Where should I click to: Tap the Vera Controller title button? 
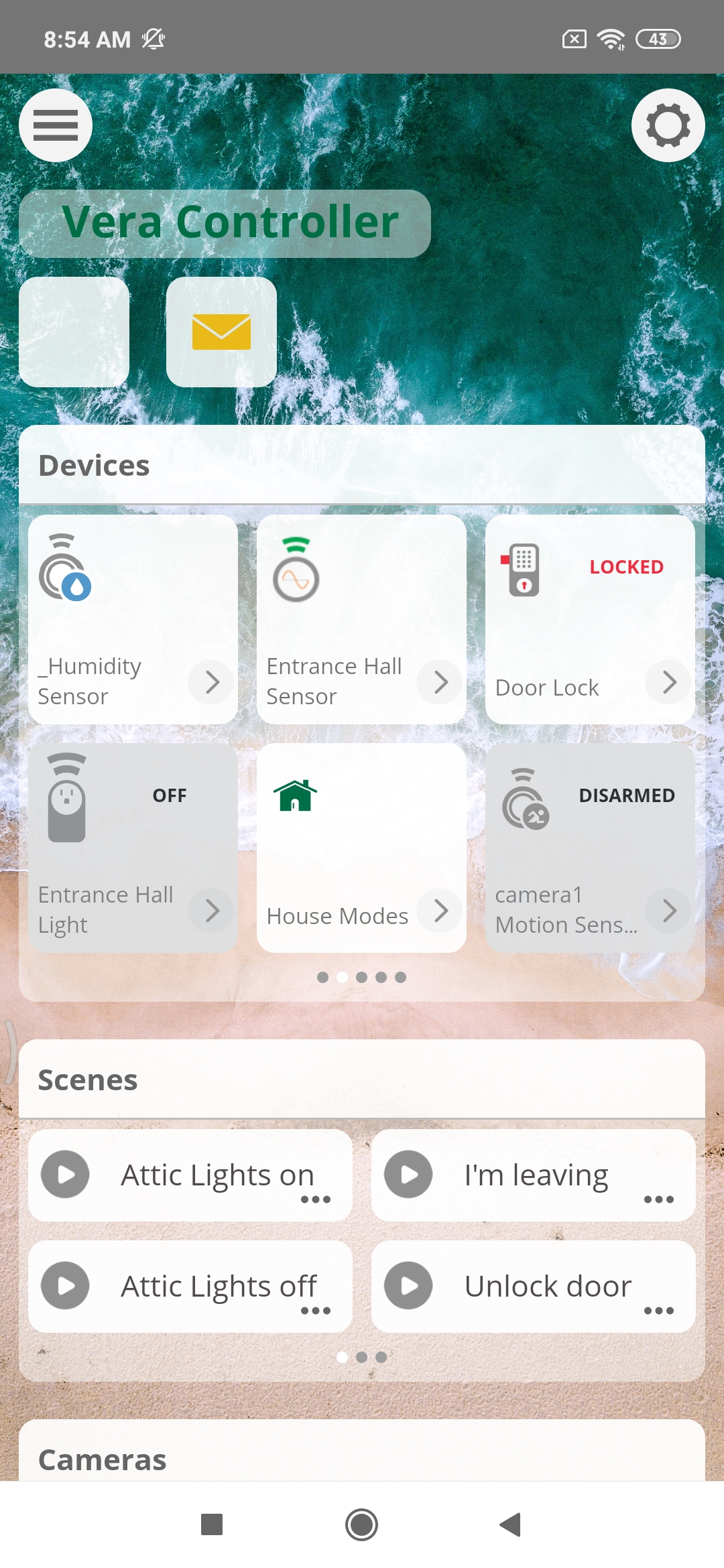point(225,223)
